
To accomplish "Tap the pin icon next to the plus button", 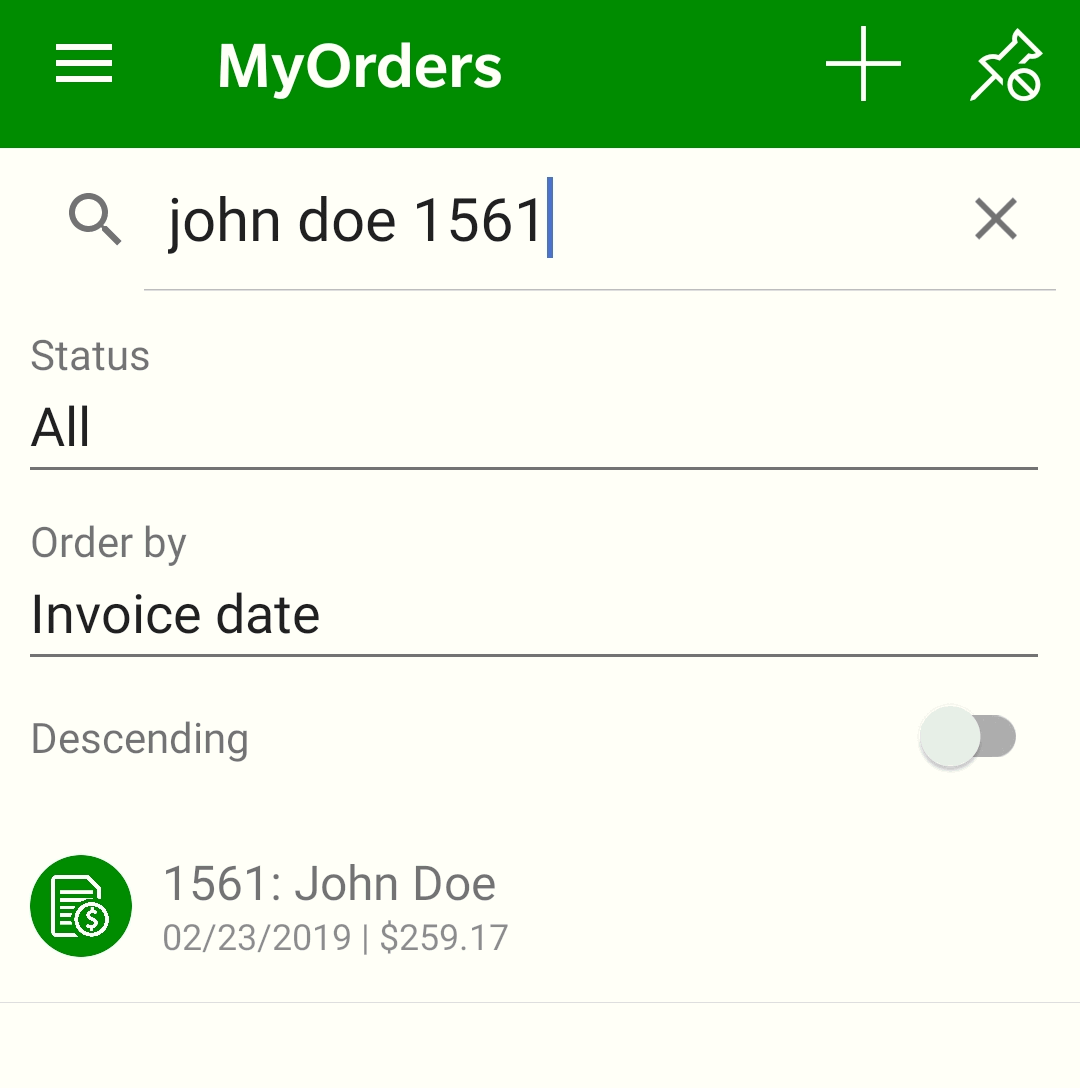I will tap(1003, 65).
